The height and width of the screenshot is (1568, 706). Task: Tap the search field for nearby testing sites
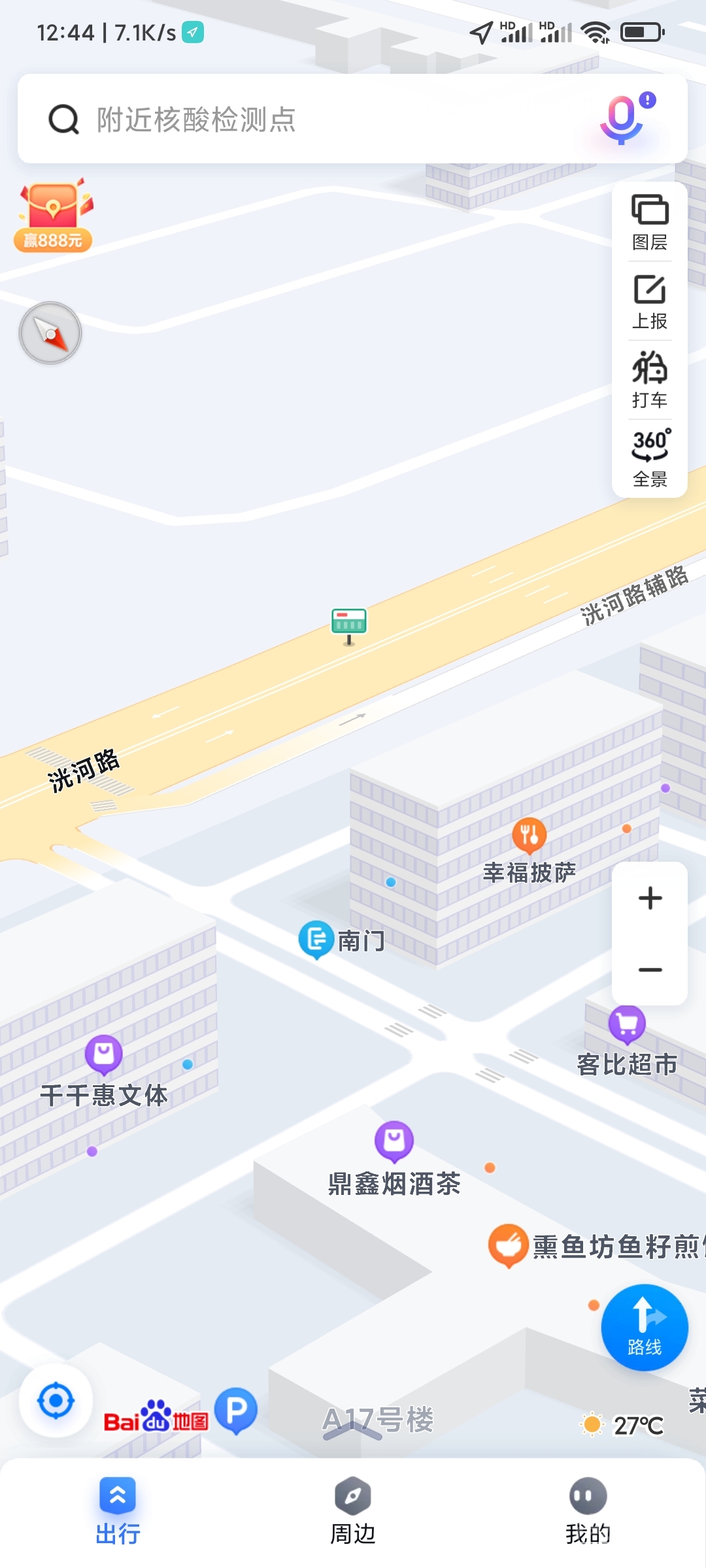click(x=294, y=120)
